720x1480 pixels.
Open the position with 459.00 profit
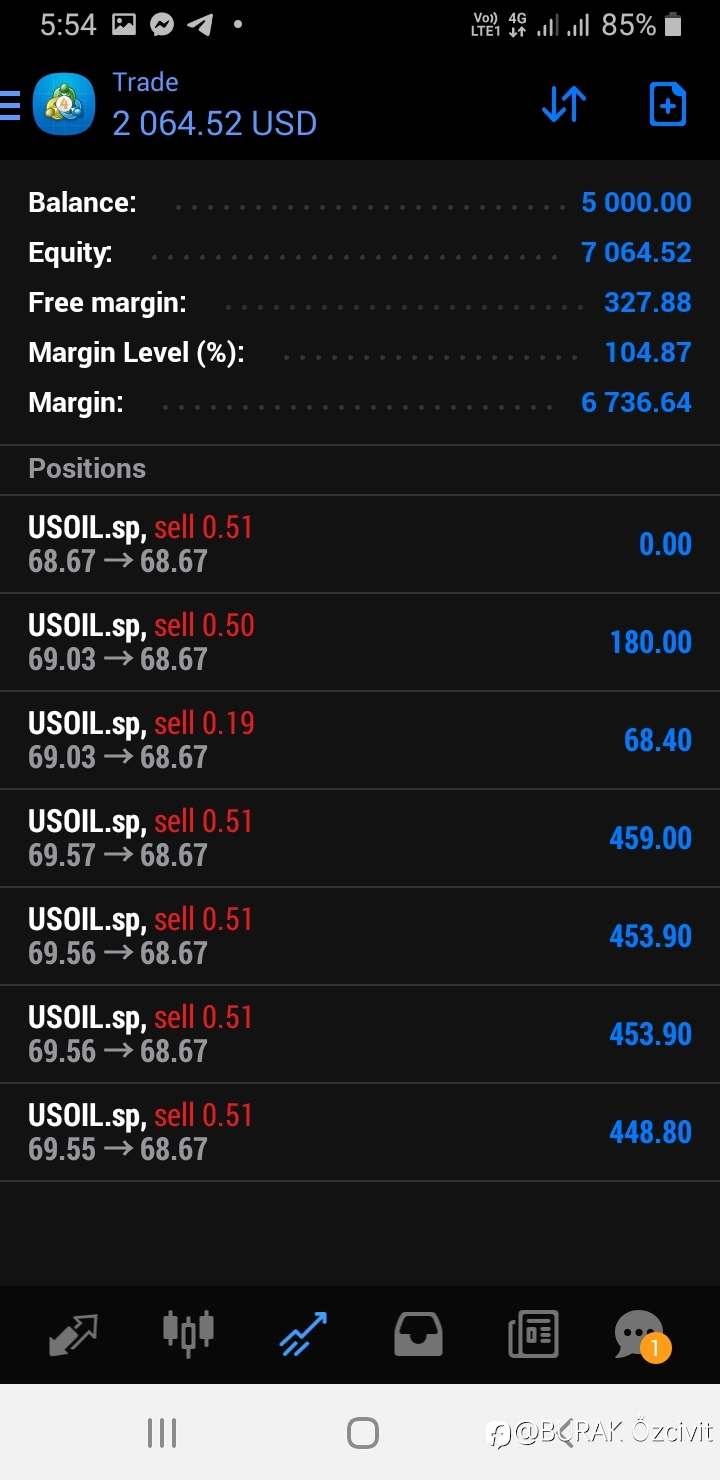pyautogui.click(x=360, y=838)
